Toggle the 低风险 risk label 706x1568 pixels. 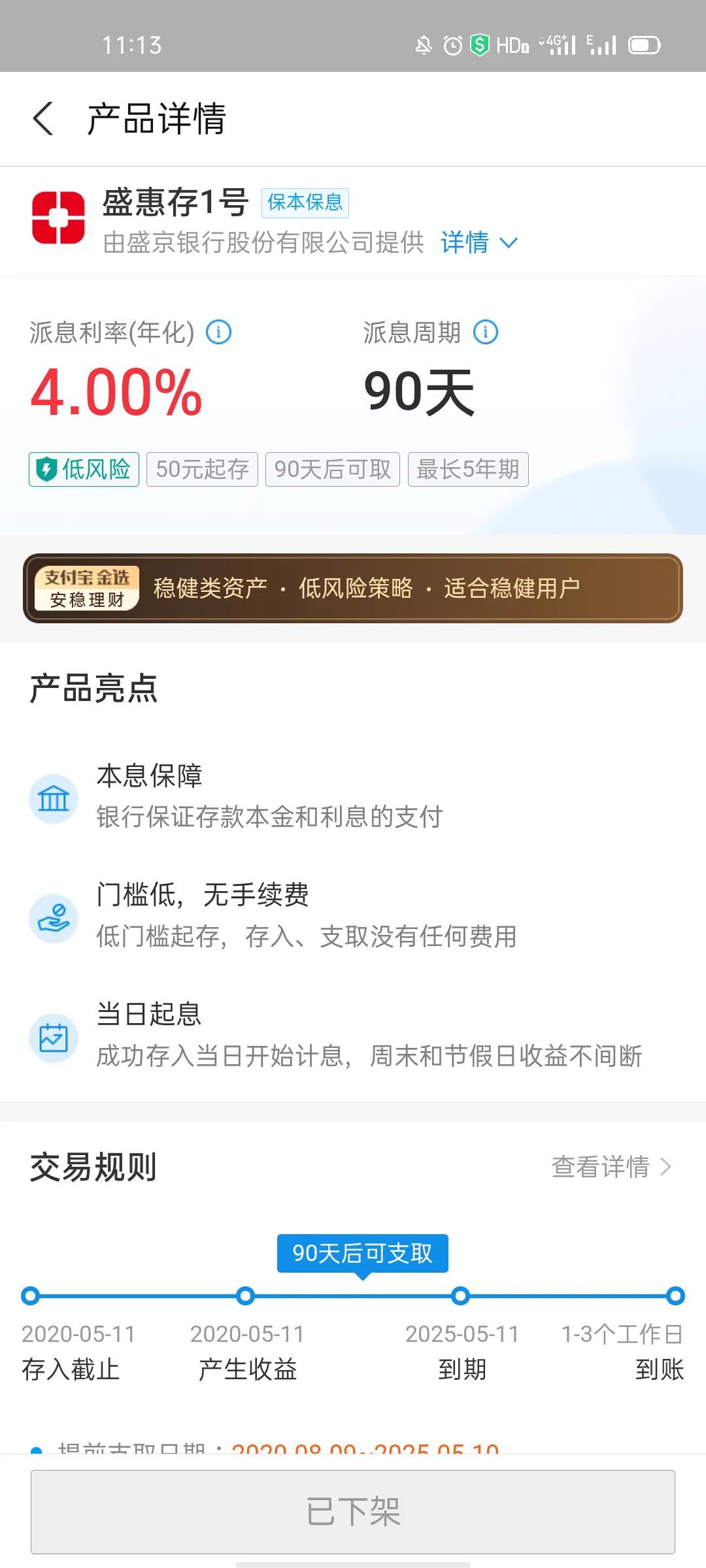[x=84, y=468]
